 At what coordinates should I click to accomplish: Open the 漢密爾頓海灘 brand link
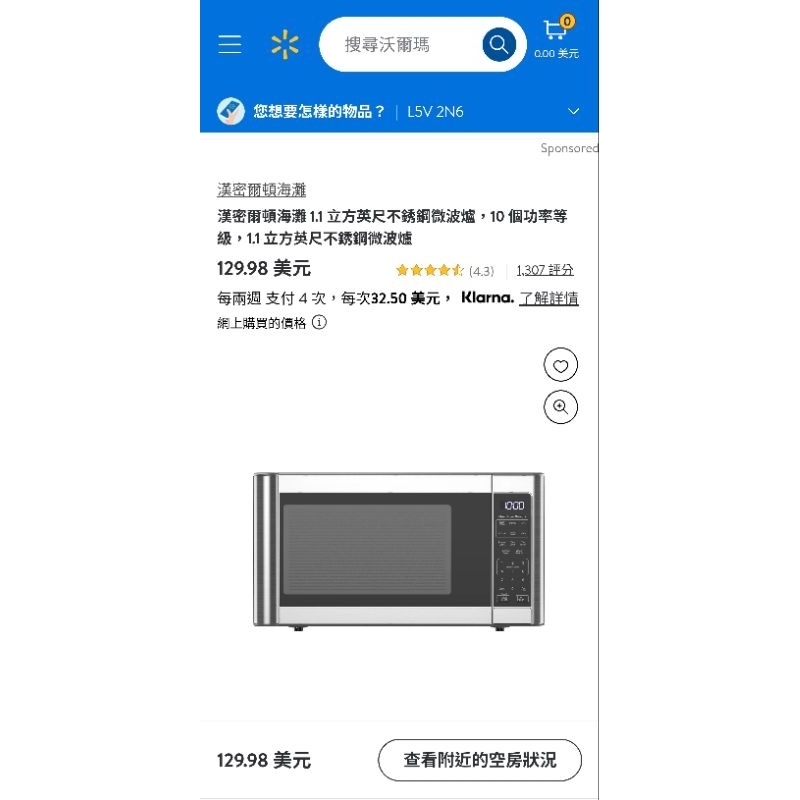pos(261,190)
